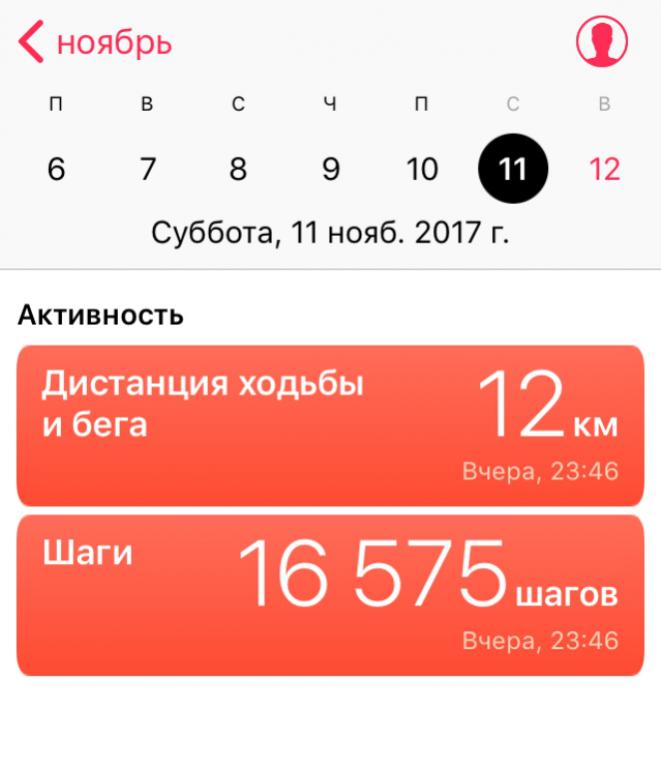Image resolution: width=661 pixels, height=767 pixels.
Task: Select day 9 in the week strip
Action: (x=330, y=169)
